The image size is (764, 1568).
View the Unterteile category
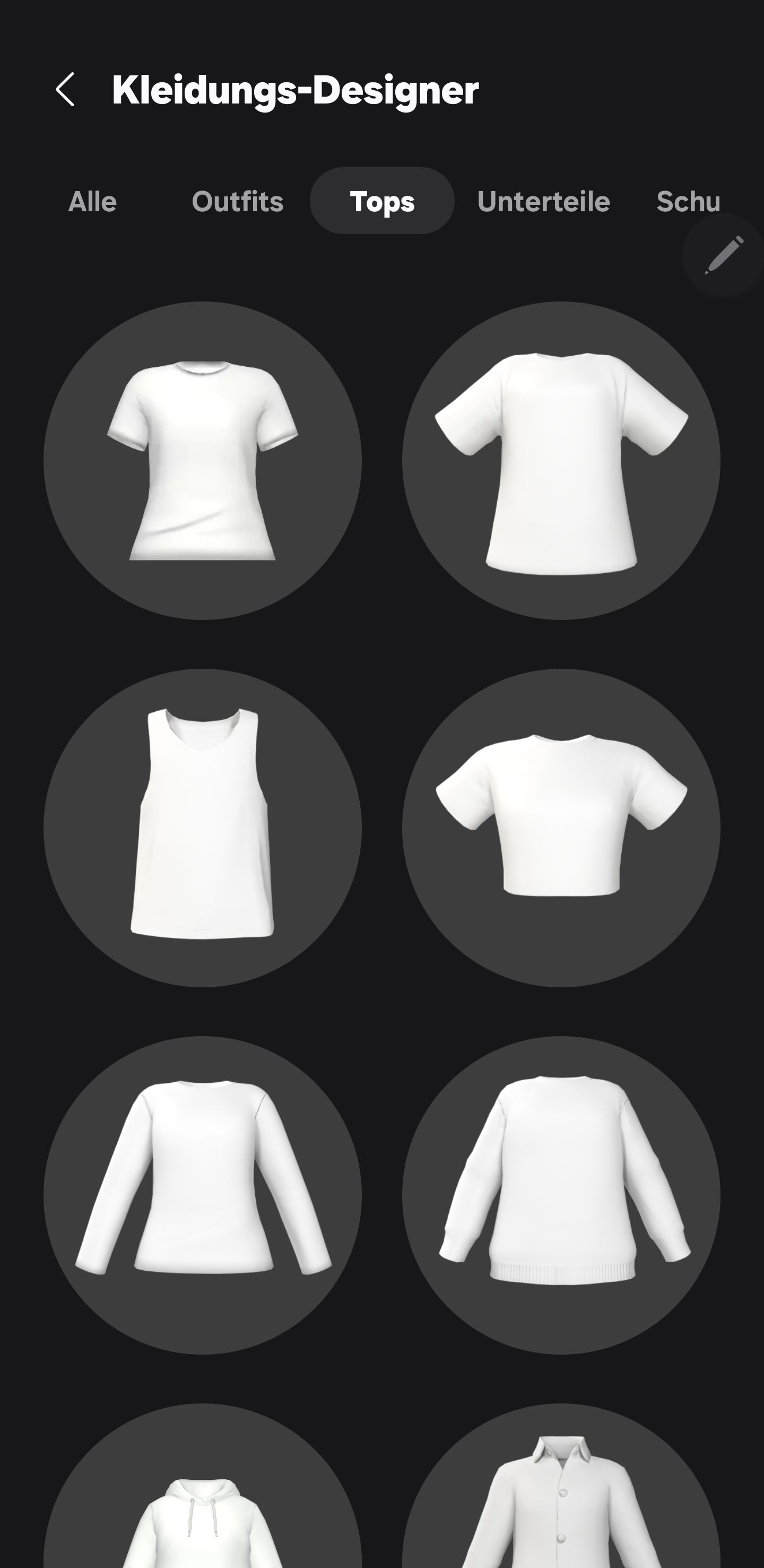(x=543, y=201)
